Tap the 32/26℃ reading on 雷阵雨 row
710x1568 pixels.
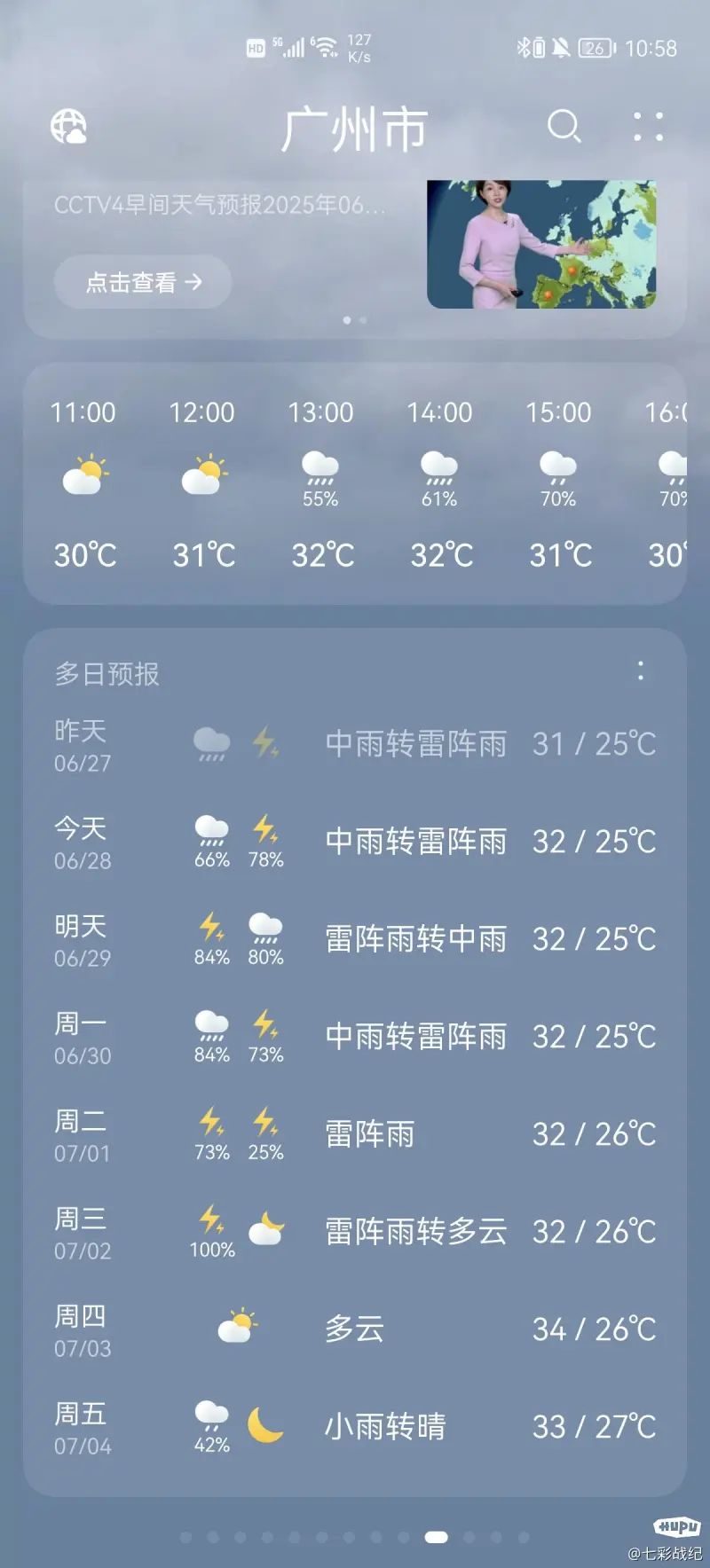tap(595, 1133)
